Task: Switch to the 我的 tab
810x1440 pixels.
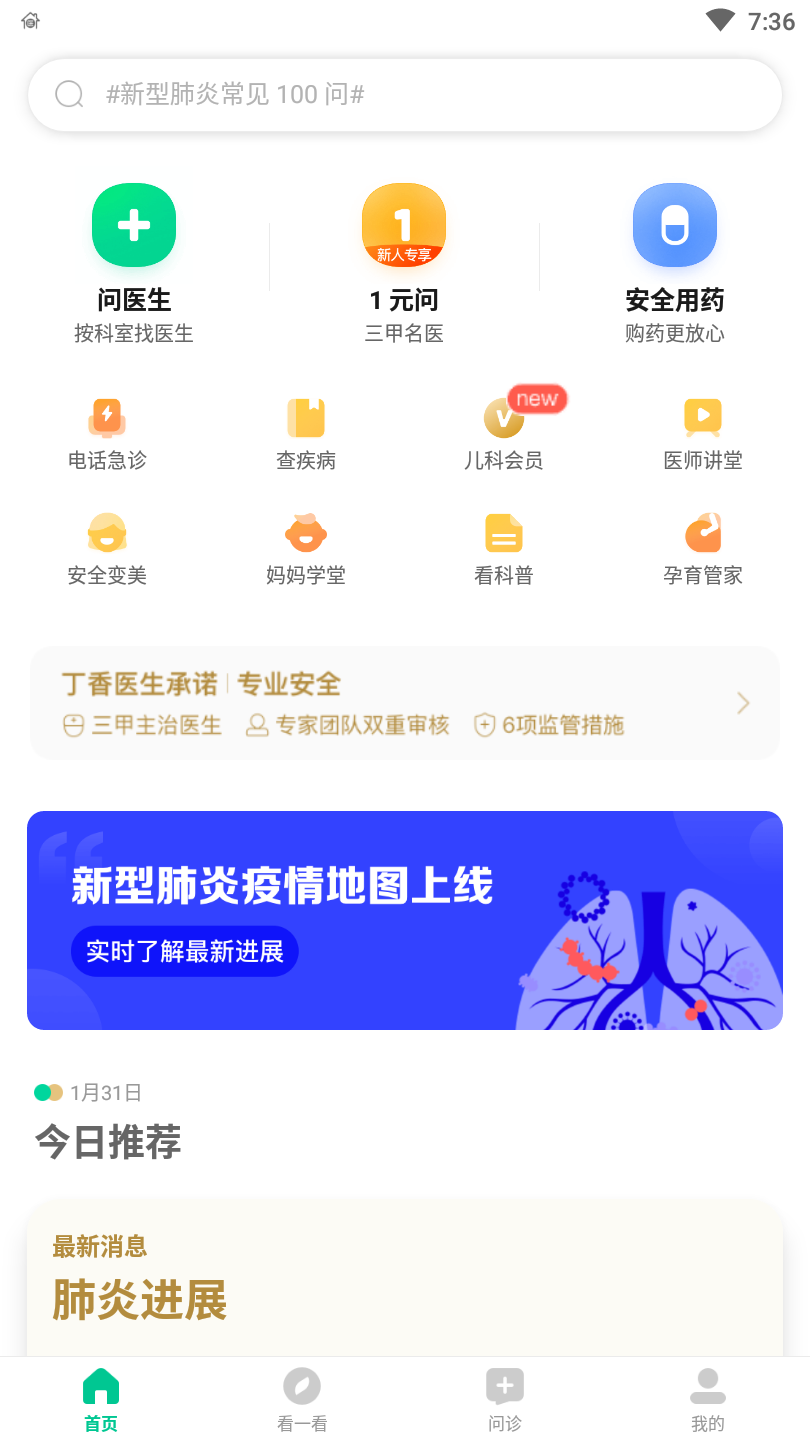Action: point(708,1398)
